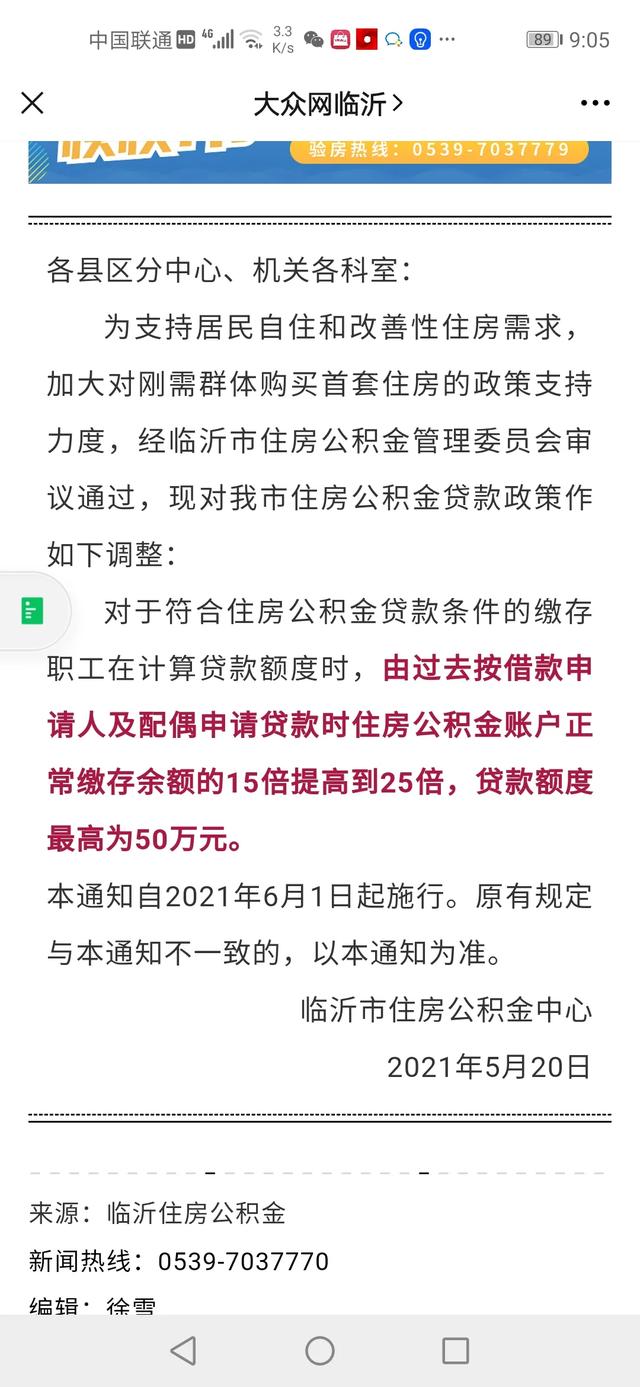Screen dimensions: 640x1387
Task: Open the 大众网临沂 account title link
Action: click(327, 103)
